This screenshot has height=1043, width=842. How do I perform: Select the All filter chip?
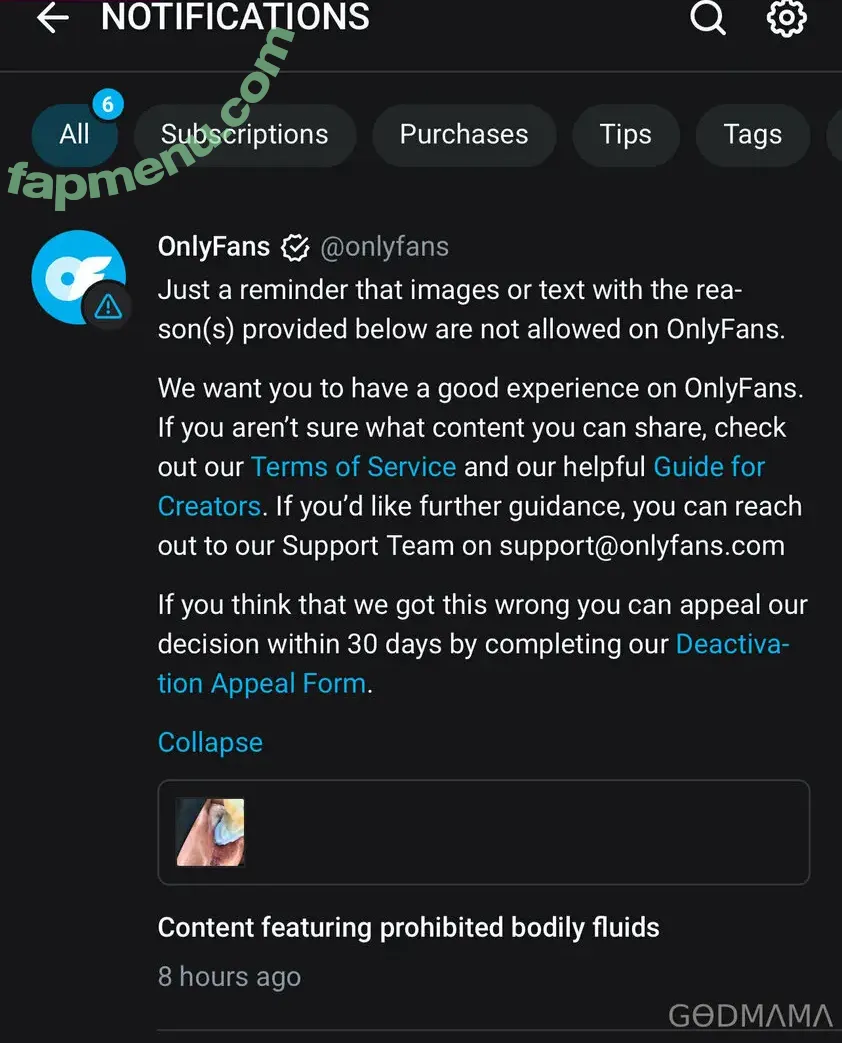pyautogui.click(x=74, y=135)
